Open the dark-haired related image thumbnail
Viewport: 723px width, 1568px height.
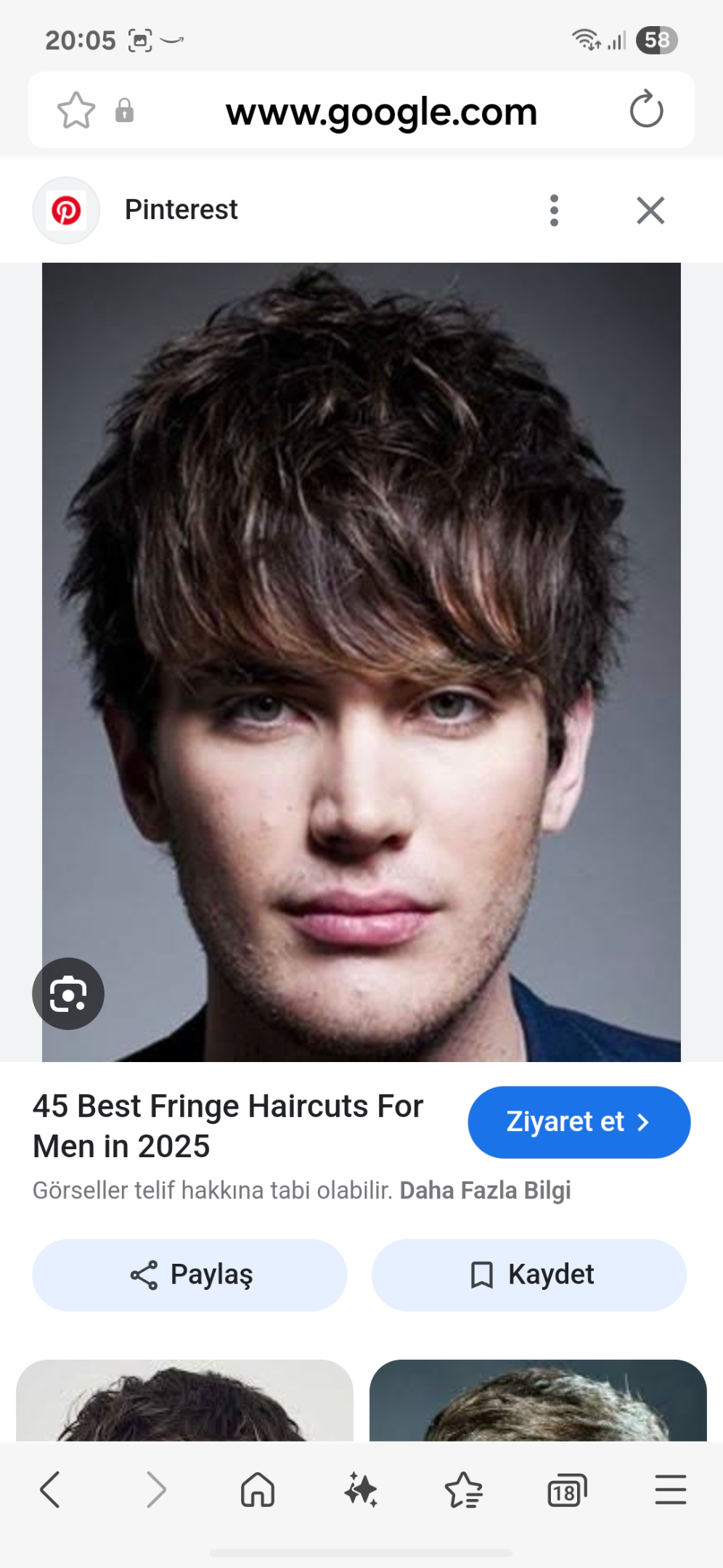point(184,1400)
